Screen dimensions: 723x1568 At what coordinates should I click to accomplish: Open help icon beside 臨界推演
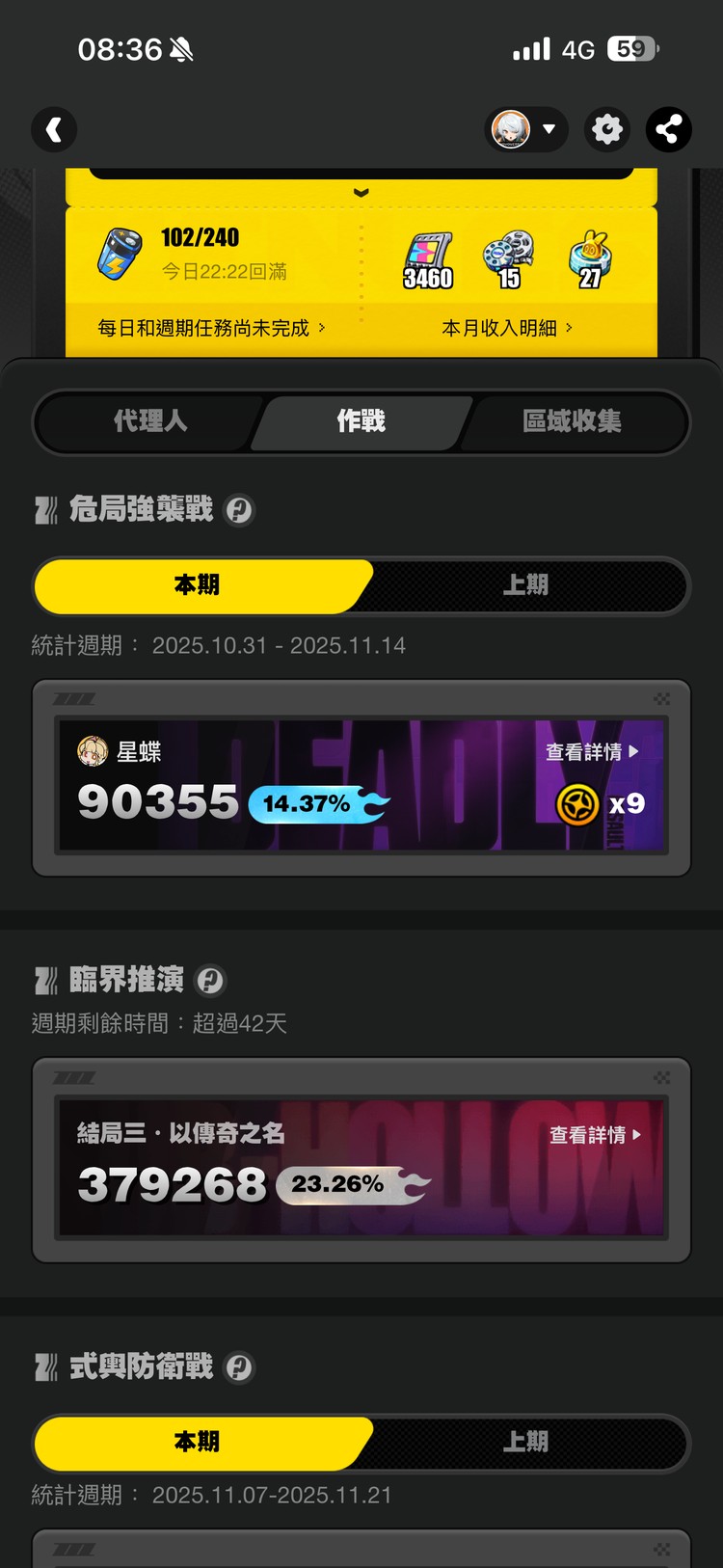click(x=210, y=981)
